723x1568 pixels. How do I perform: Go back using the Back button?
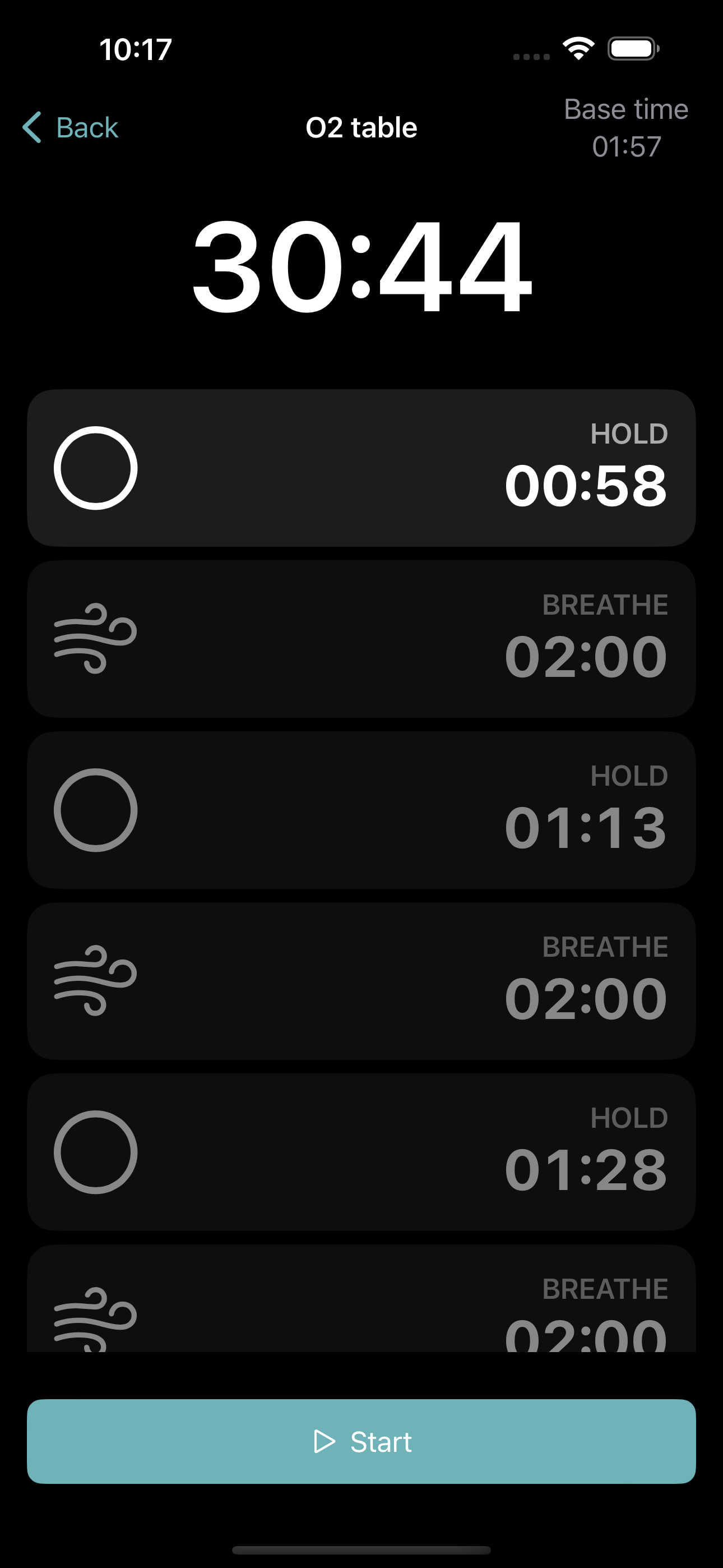[71, 127]
